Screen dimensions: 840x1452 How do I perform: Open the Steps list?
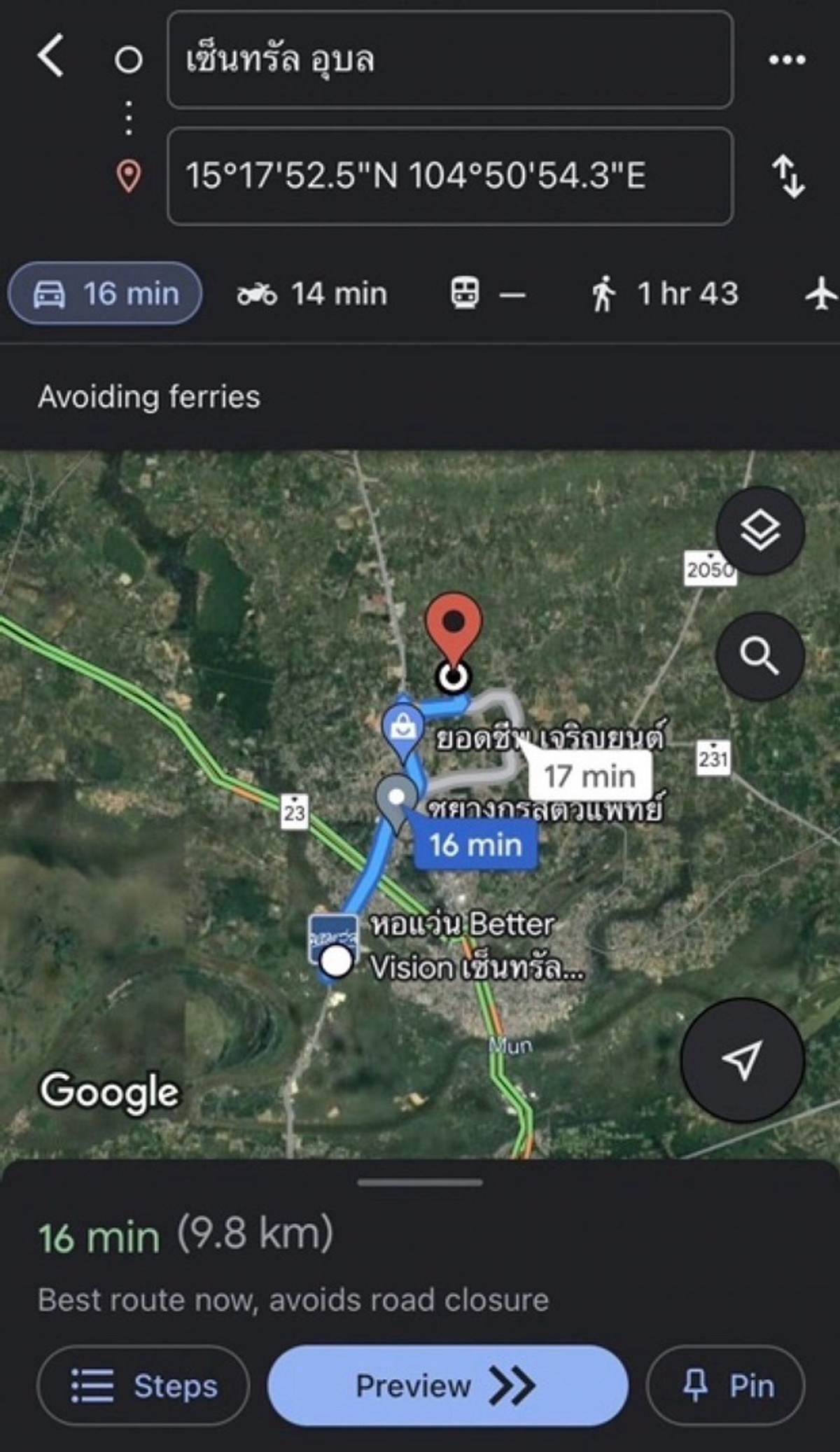tap(143, 1385)
